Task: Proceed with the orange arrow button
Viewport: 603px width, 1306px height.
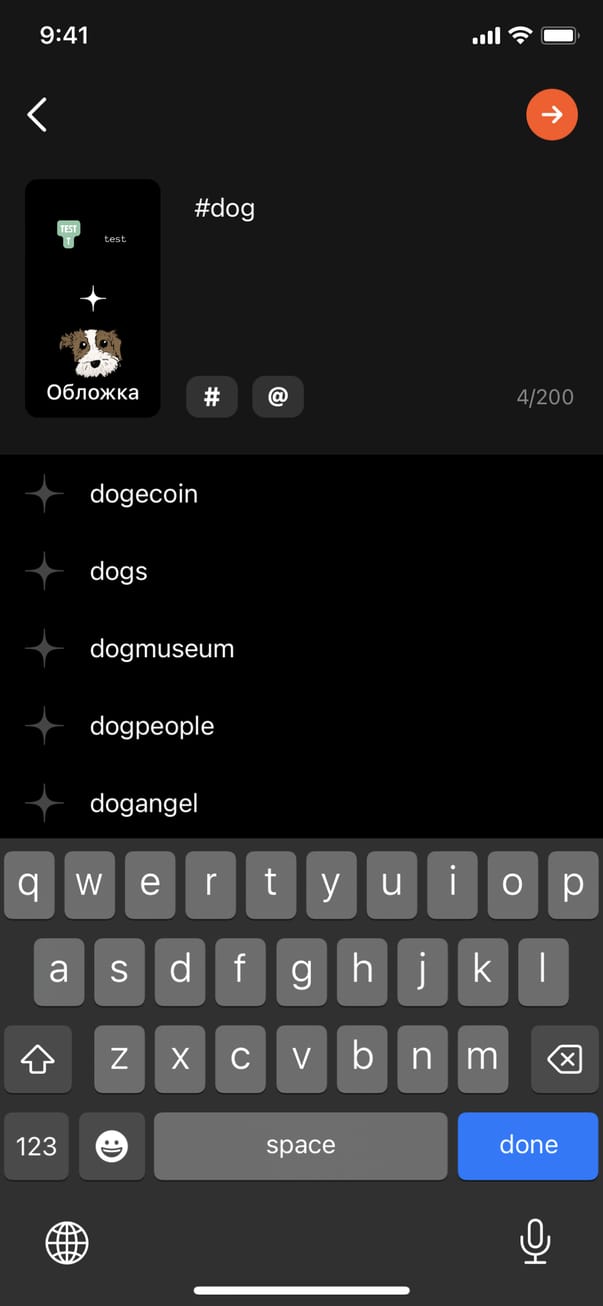Action: click(552, 115)
